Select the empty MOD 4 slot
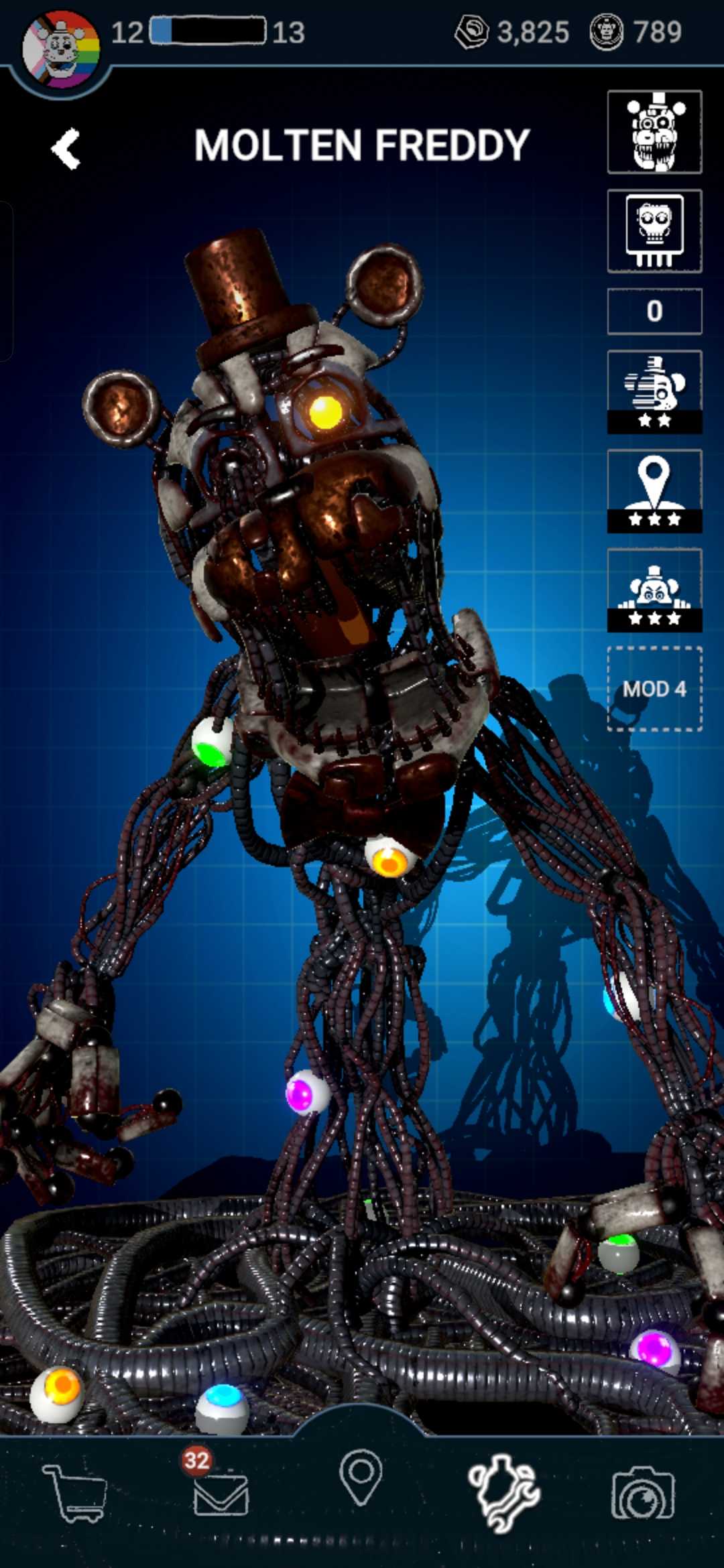The width and height of the screenshot is (724, 1568). 654,688
